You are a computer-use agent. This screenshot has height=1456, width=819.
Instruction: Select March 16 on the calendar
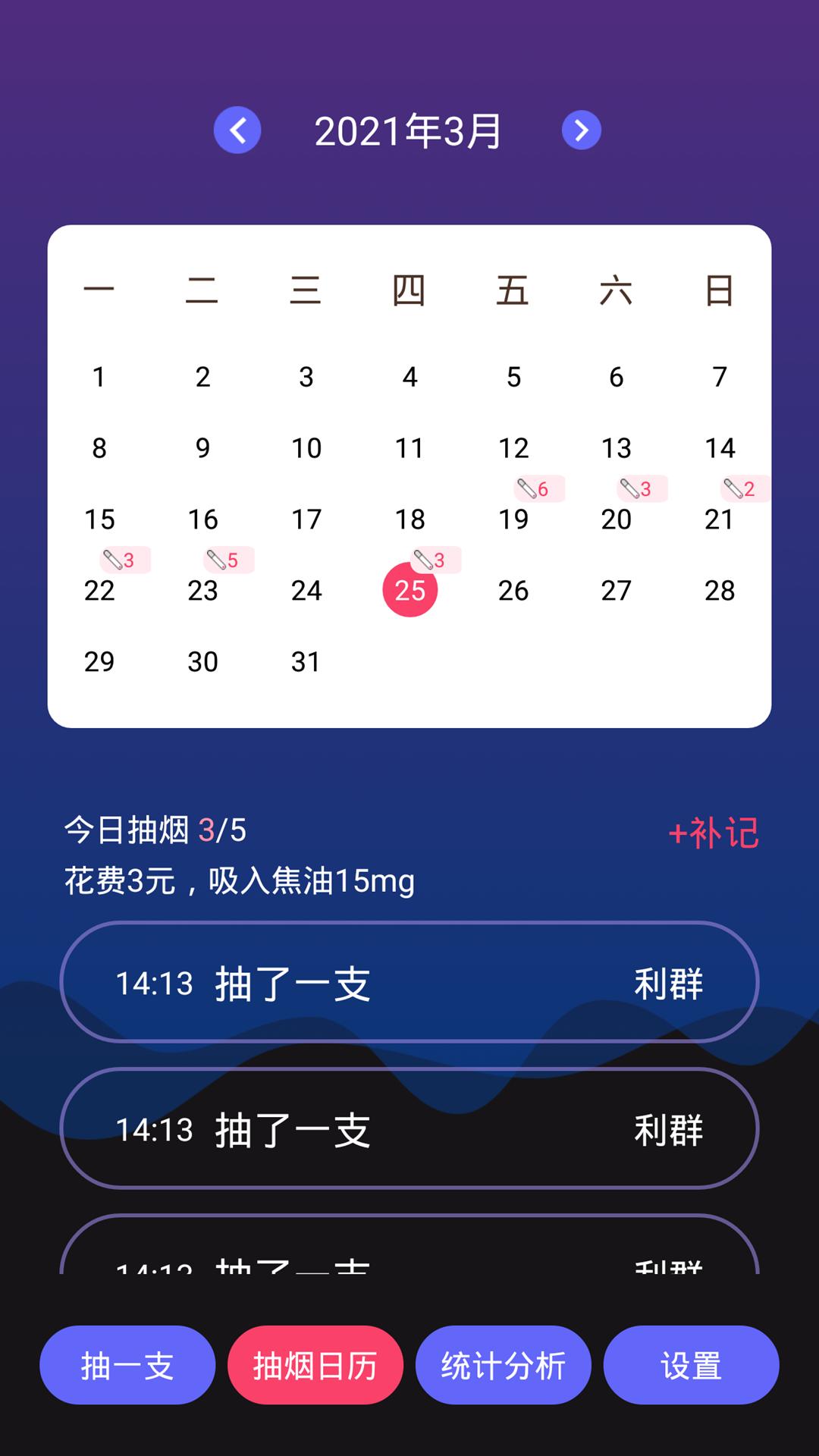click(202, 519)
